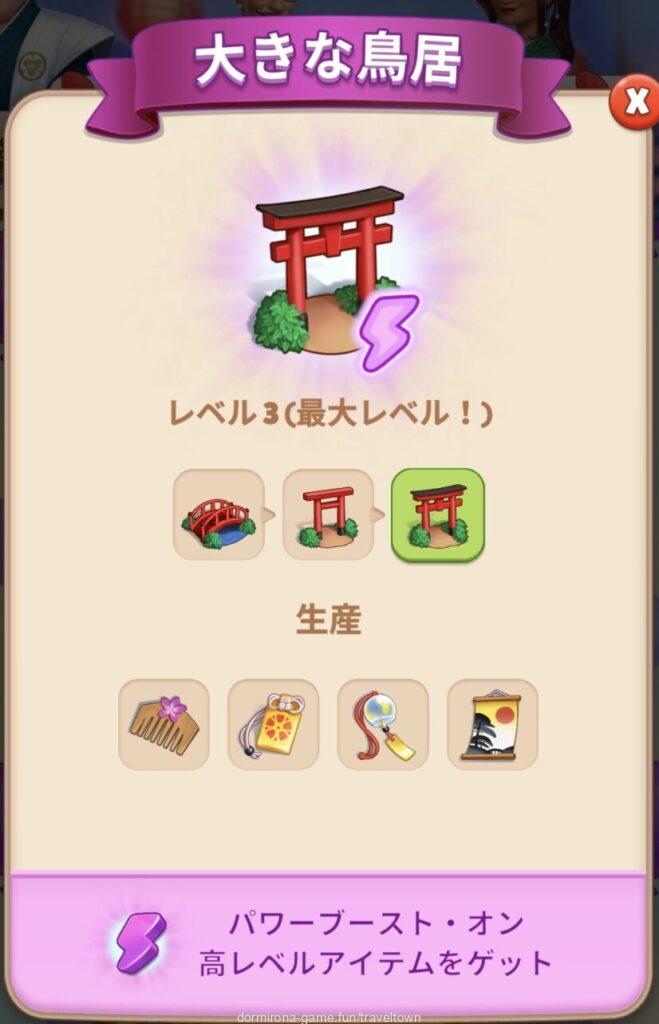659x1024 pixels.
Task: View the wind chime produced item
Action: click(x=383, y=725)
